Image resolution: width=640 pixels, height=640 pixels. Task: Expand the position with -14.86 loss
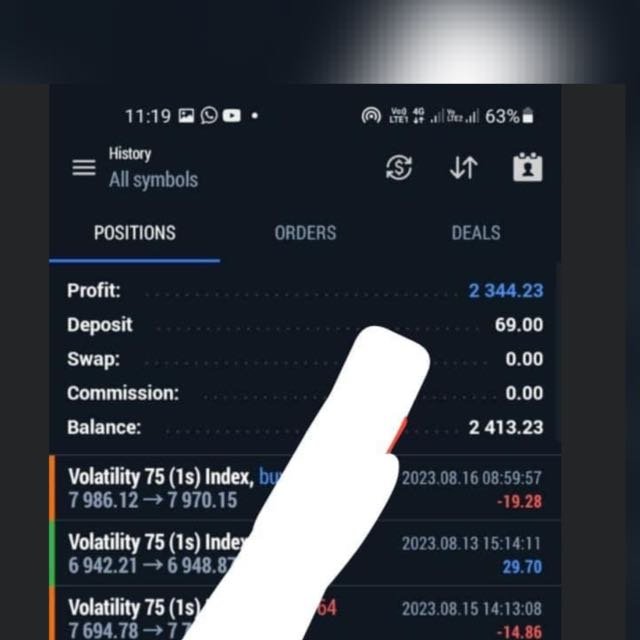click(x=305, y=613)
